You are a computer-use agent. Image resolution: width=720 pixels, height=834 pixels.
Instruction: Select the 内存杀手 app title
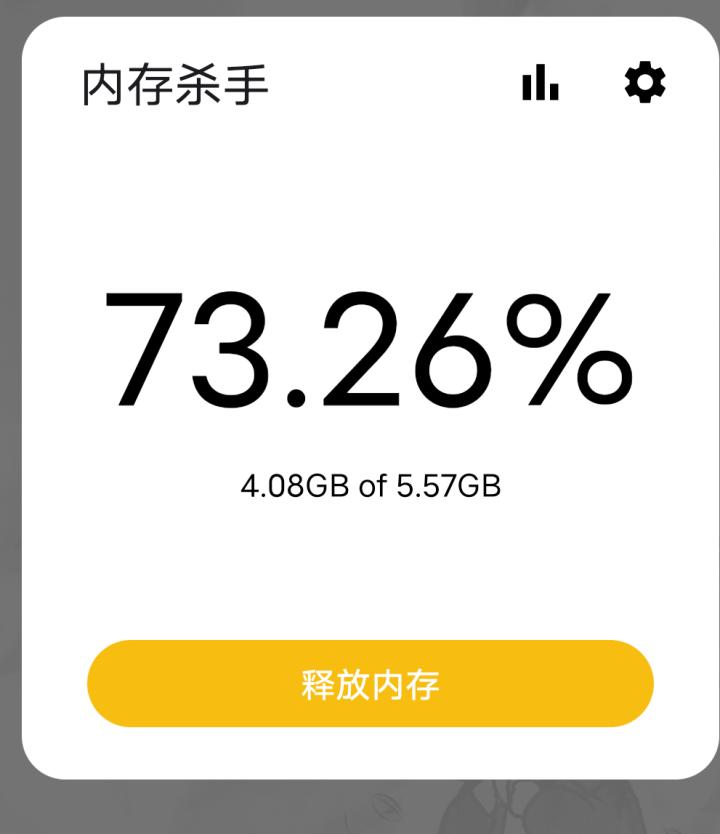coord(171,86)
